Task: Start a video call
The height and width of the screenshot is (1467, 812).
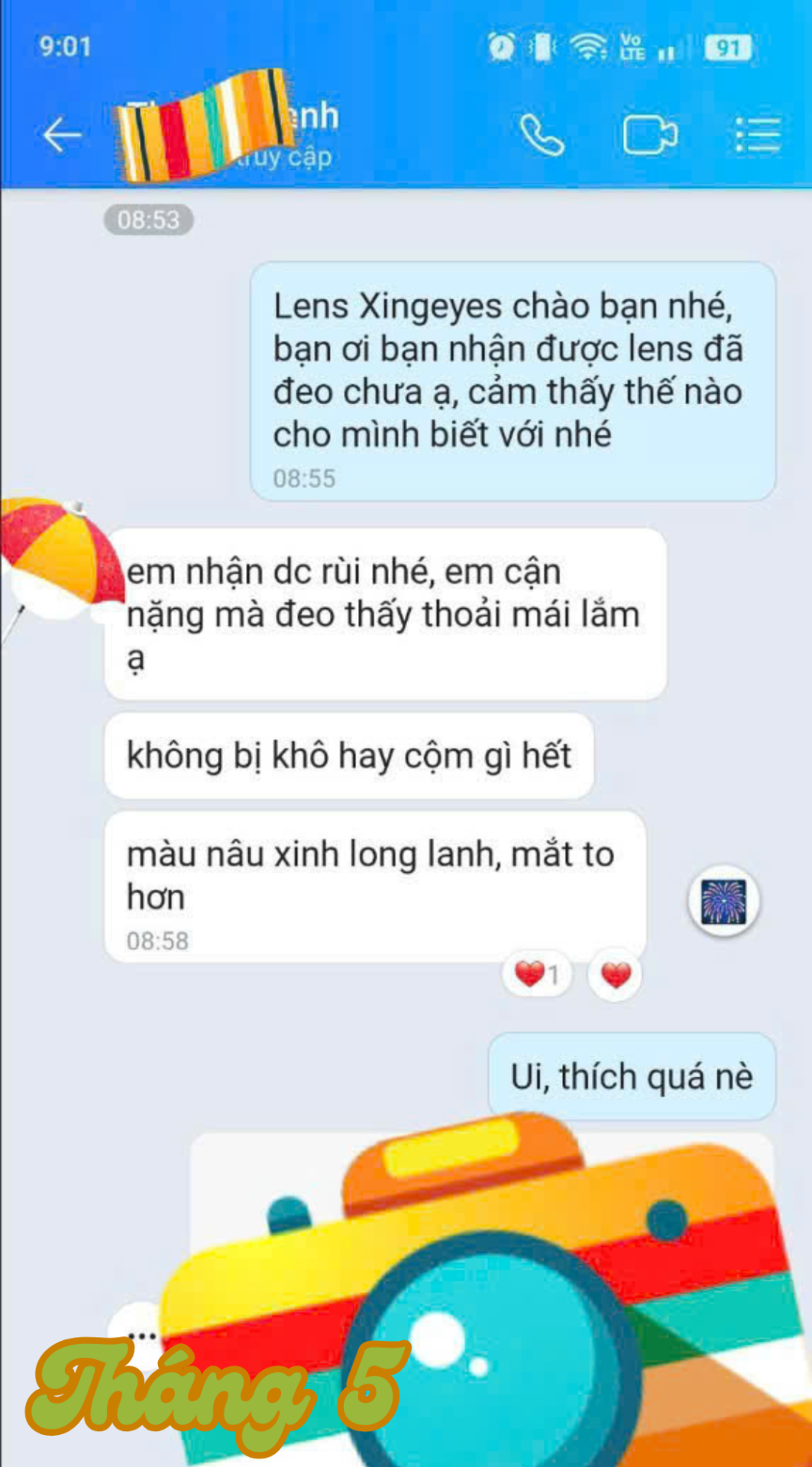Action: tap(649, 135)
